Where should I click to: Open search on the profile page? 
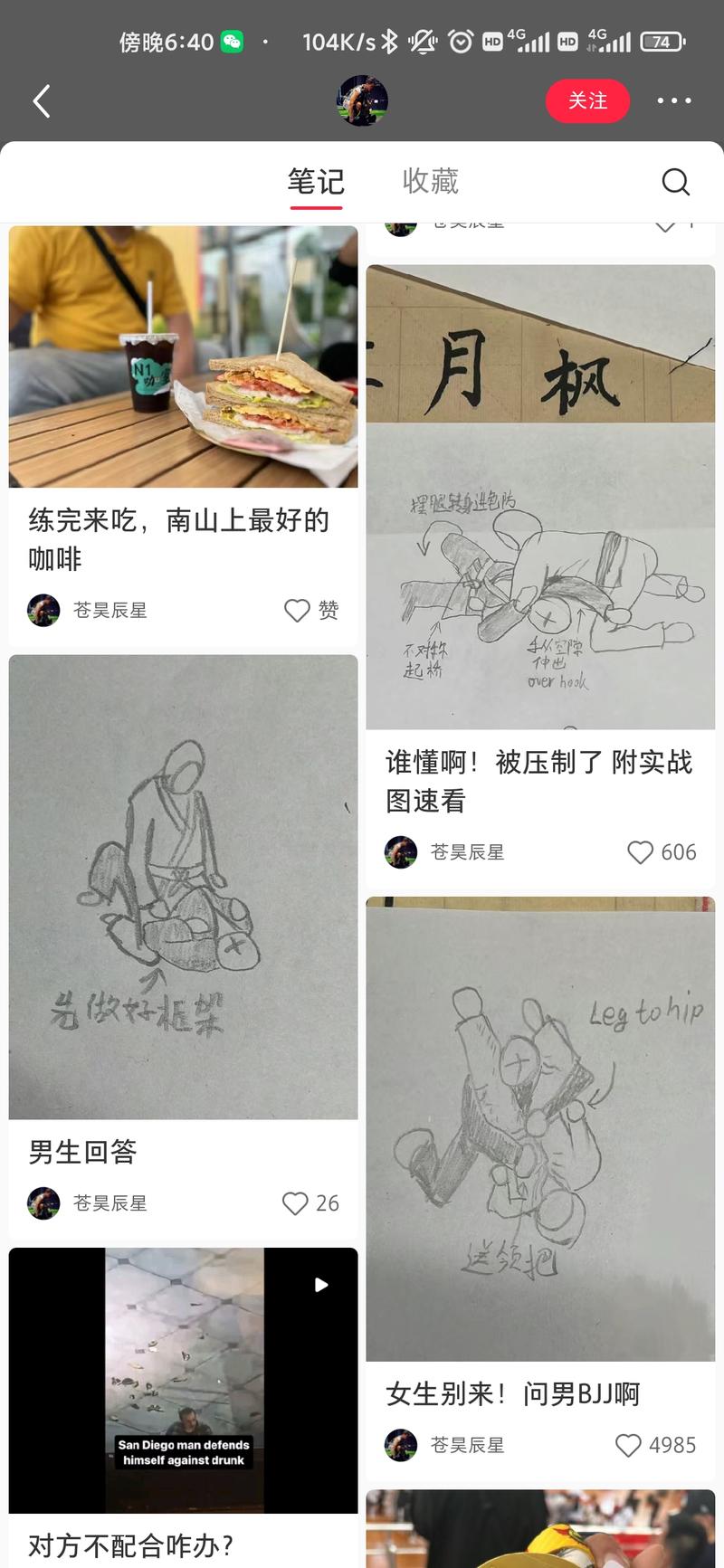pos(675,182)
